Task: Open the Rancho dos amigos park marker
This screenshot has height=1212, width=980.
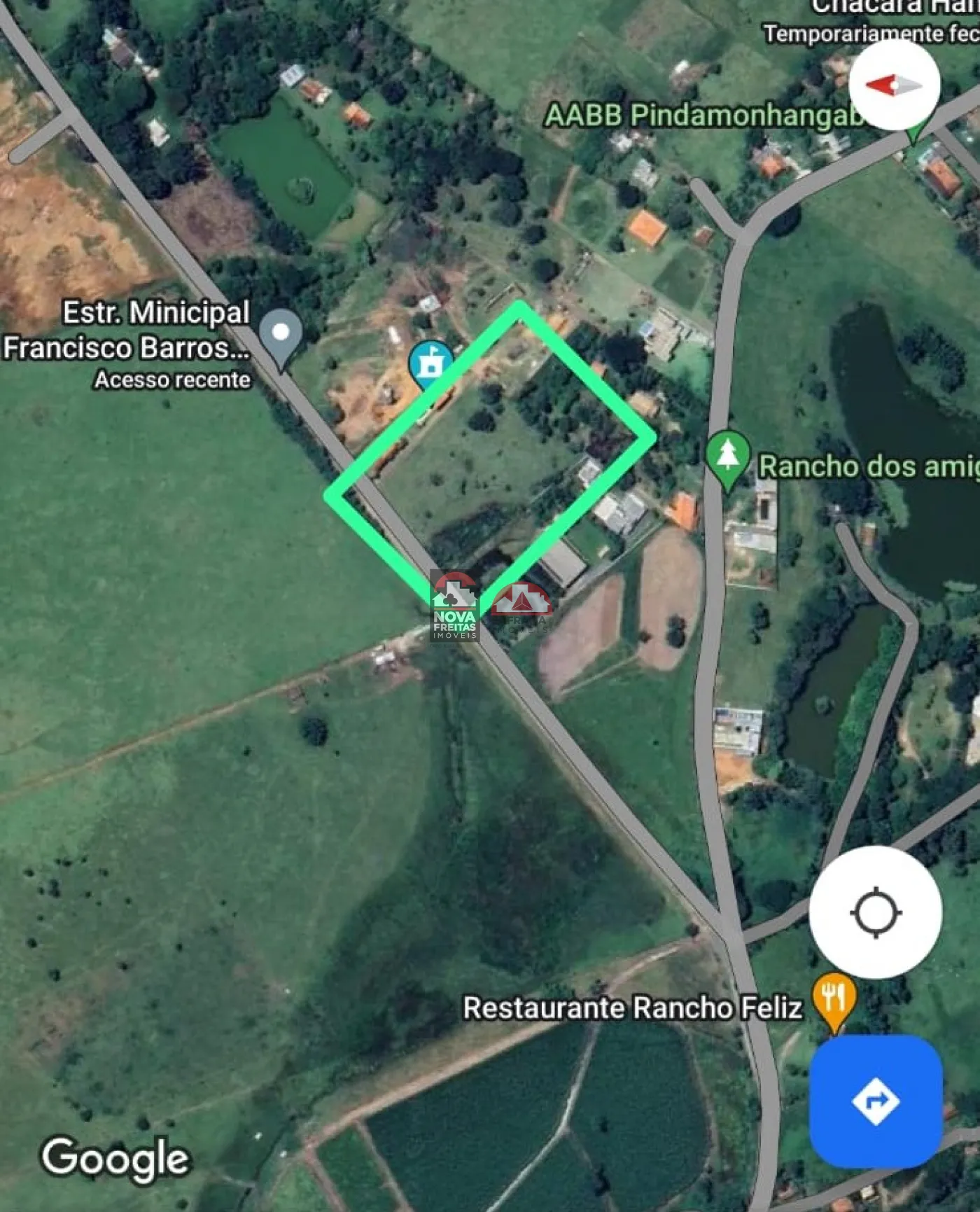Action: tap(727, 457)
